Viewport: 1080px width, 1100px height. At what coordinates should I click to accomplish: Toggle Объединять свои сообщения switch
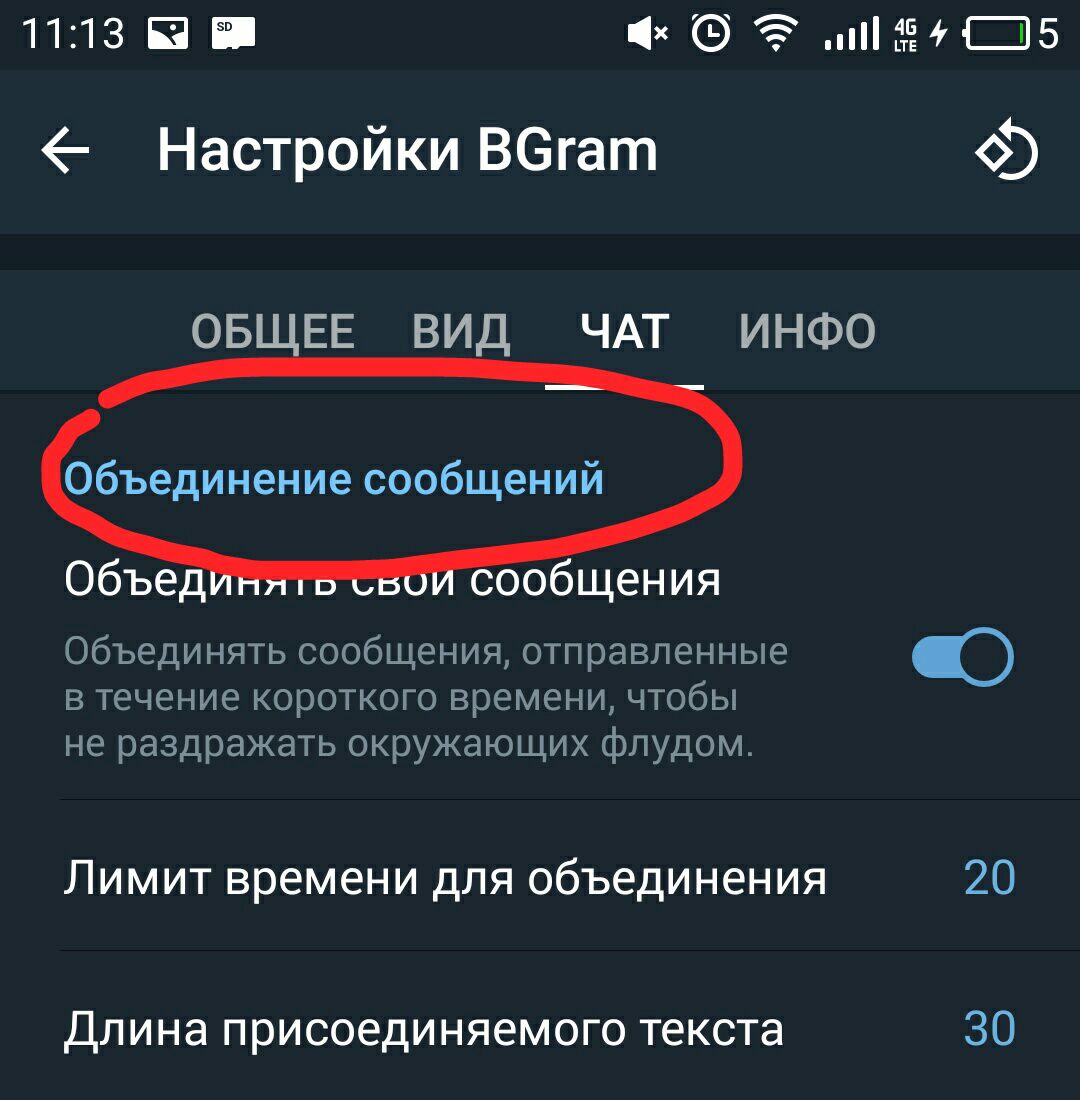pyautogui.click(x=962, y=657)
